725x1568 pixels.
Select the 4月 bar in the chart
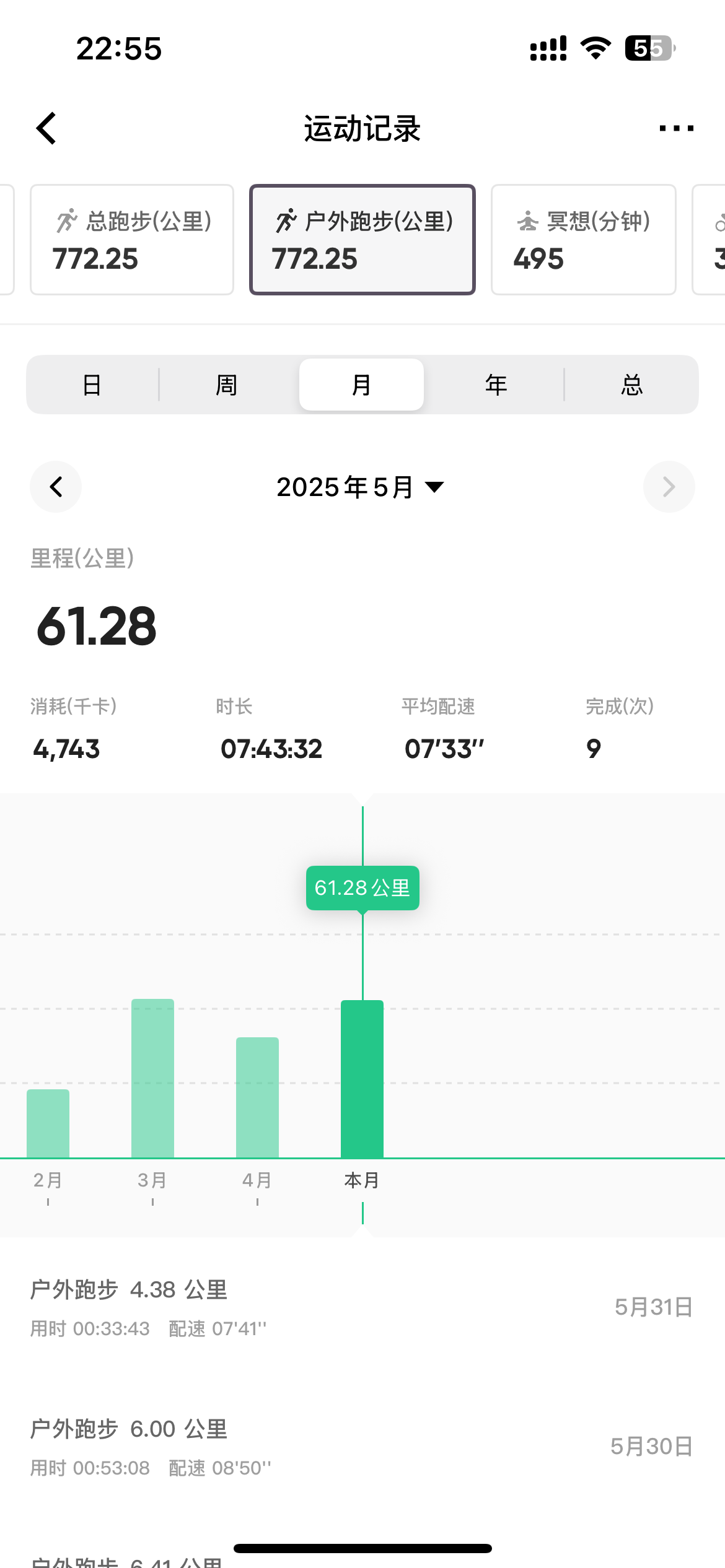(257, 1097)
